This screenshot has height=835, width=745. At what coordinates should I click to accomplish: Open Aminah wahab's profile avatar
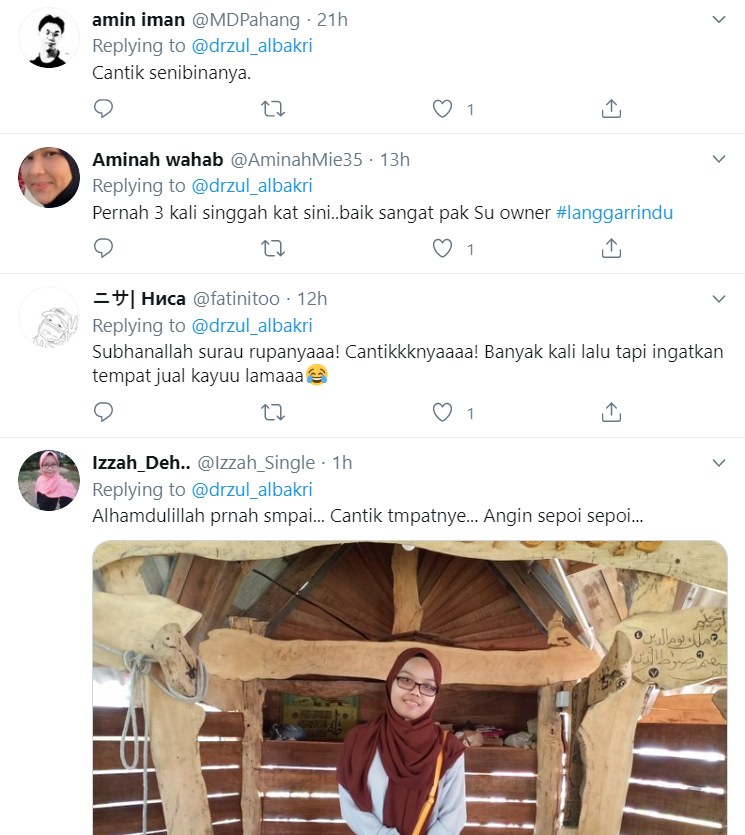click(x=49, y=178)
